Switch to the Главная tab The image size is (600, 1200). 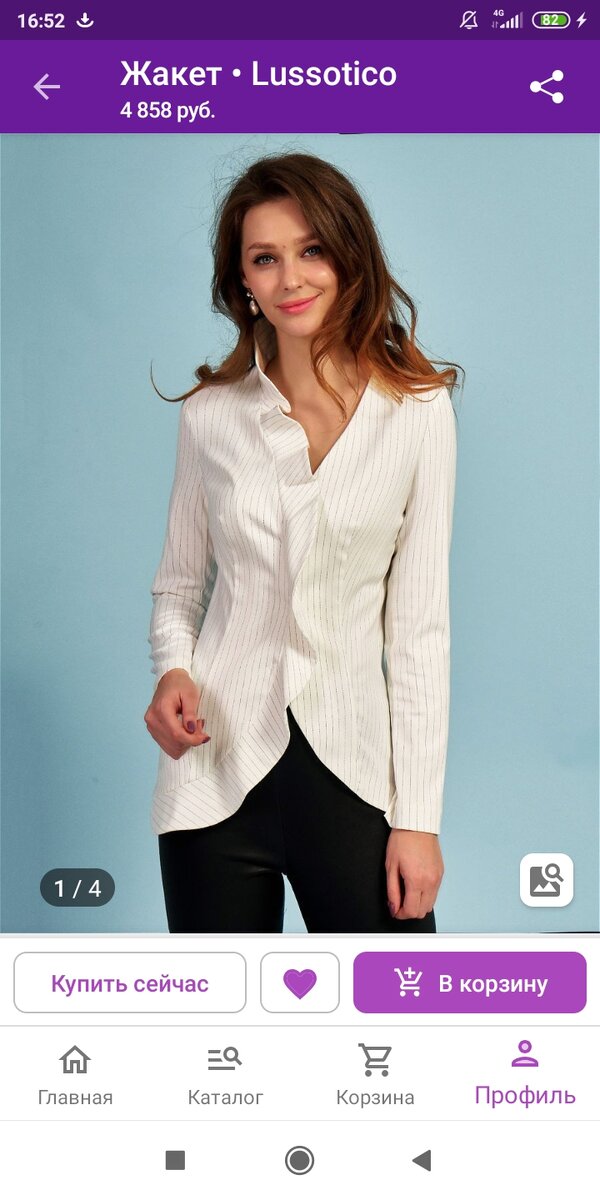coord(75,1075)
